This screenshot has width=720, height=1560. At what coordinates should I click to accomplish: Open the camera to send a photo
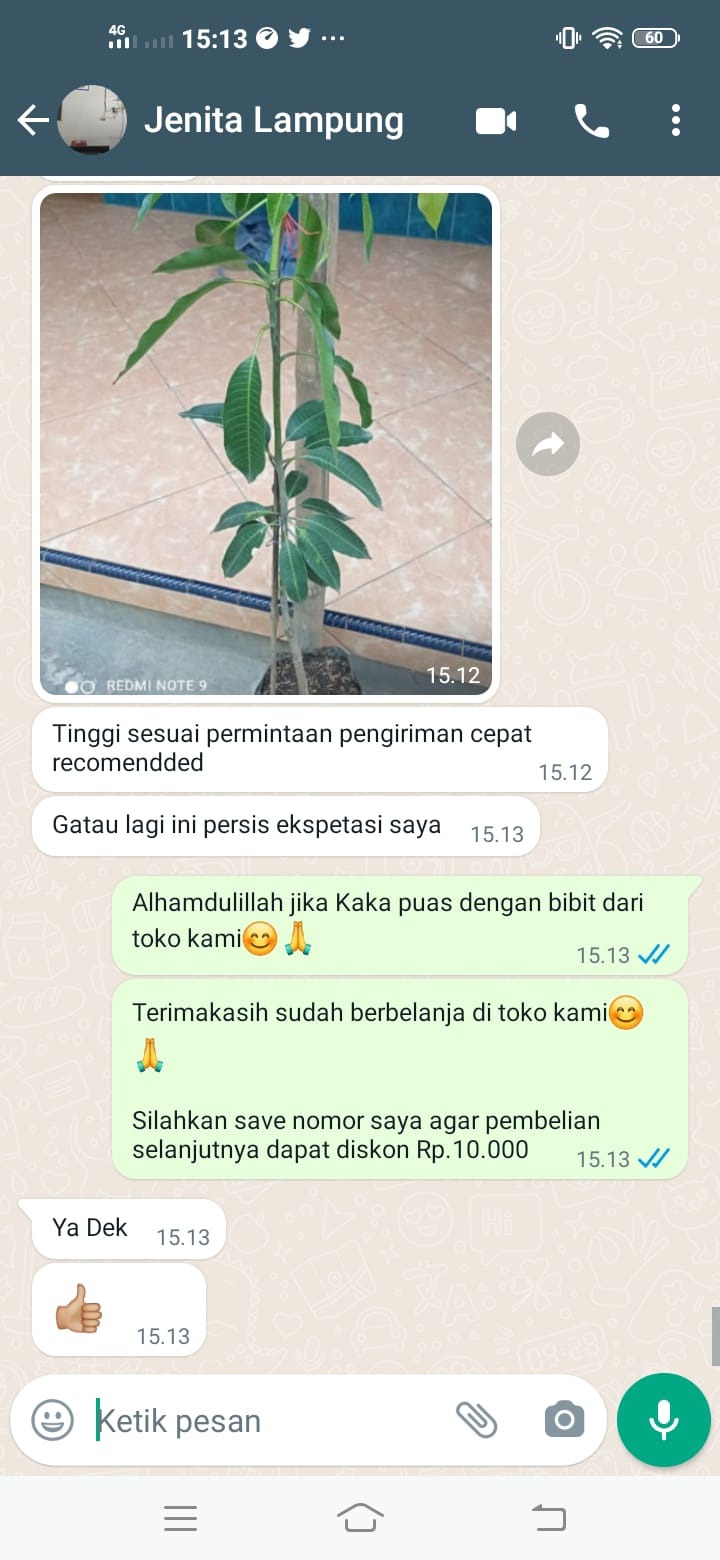(564, 1420)
